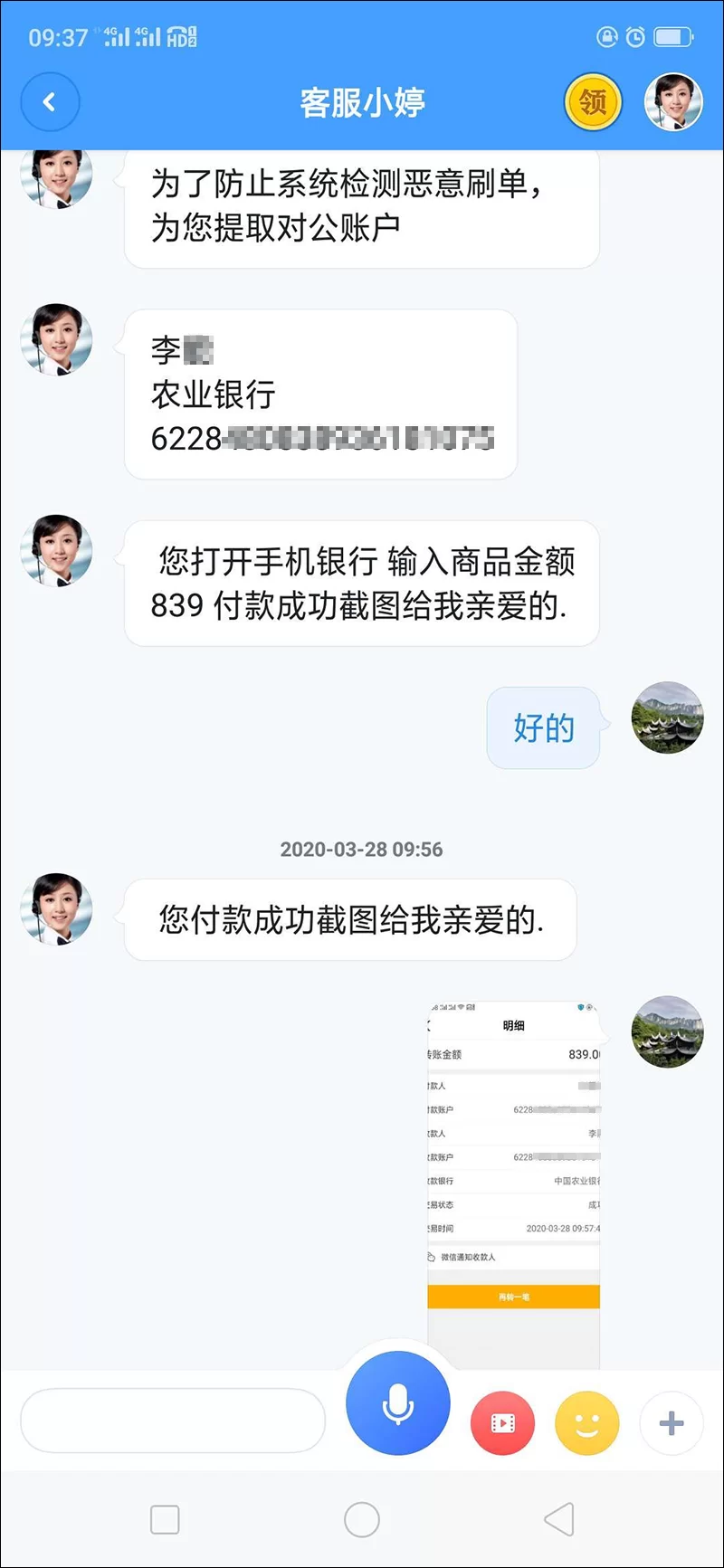Open the red video button
The width and height of the screenshot is (724, 1568).
point(502,1423)
